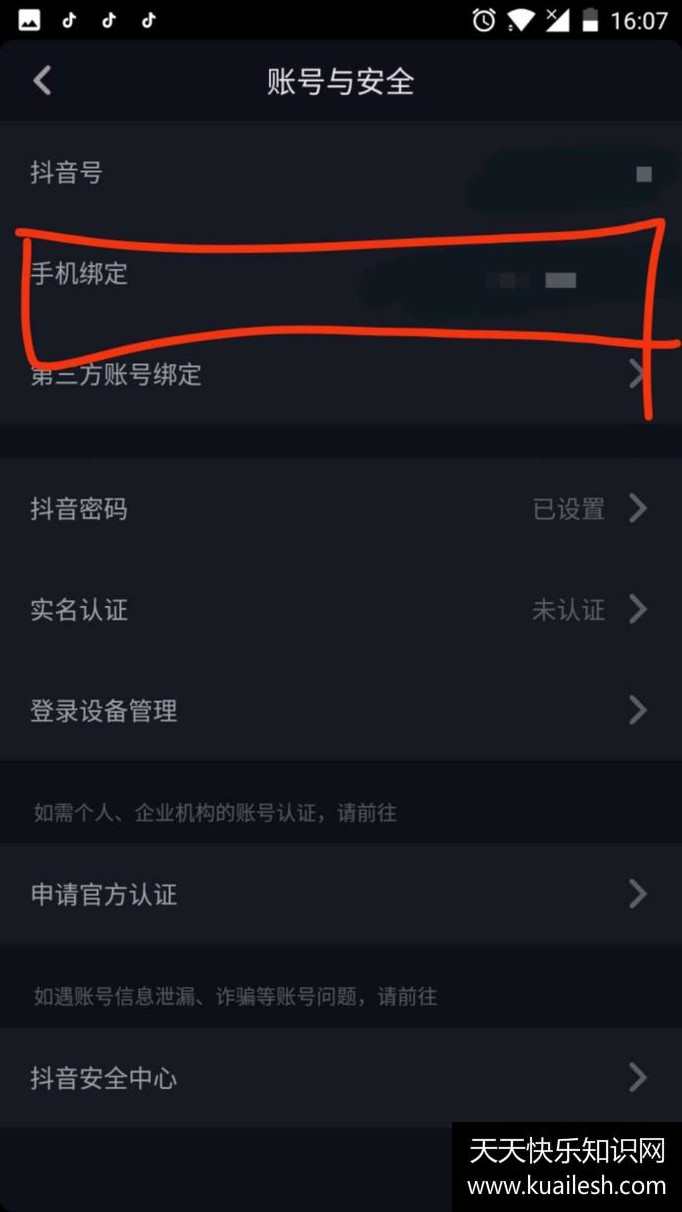Open 手机绑定 phone binding settings
Image resolution: width=682 pixels, height=1212 pixels.
point(340,274)
